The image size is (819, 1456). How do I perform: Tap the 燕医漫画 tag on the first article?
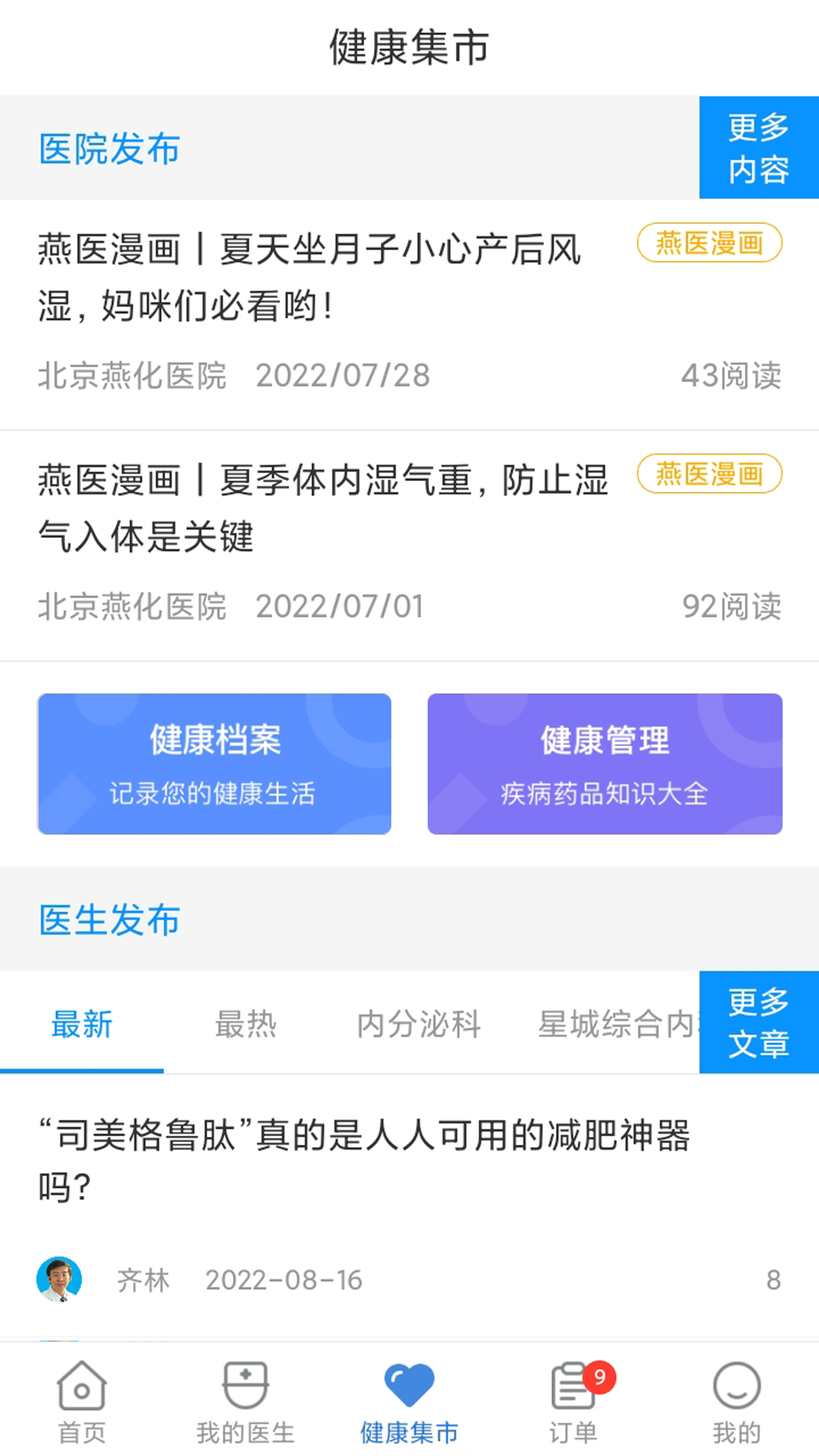pyautogui.click(x=710, y=243)
